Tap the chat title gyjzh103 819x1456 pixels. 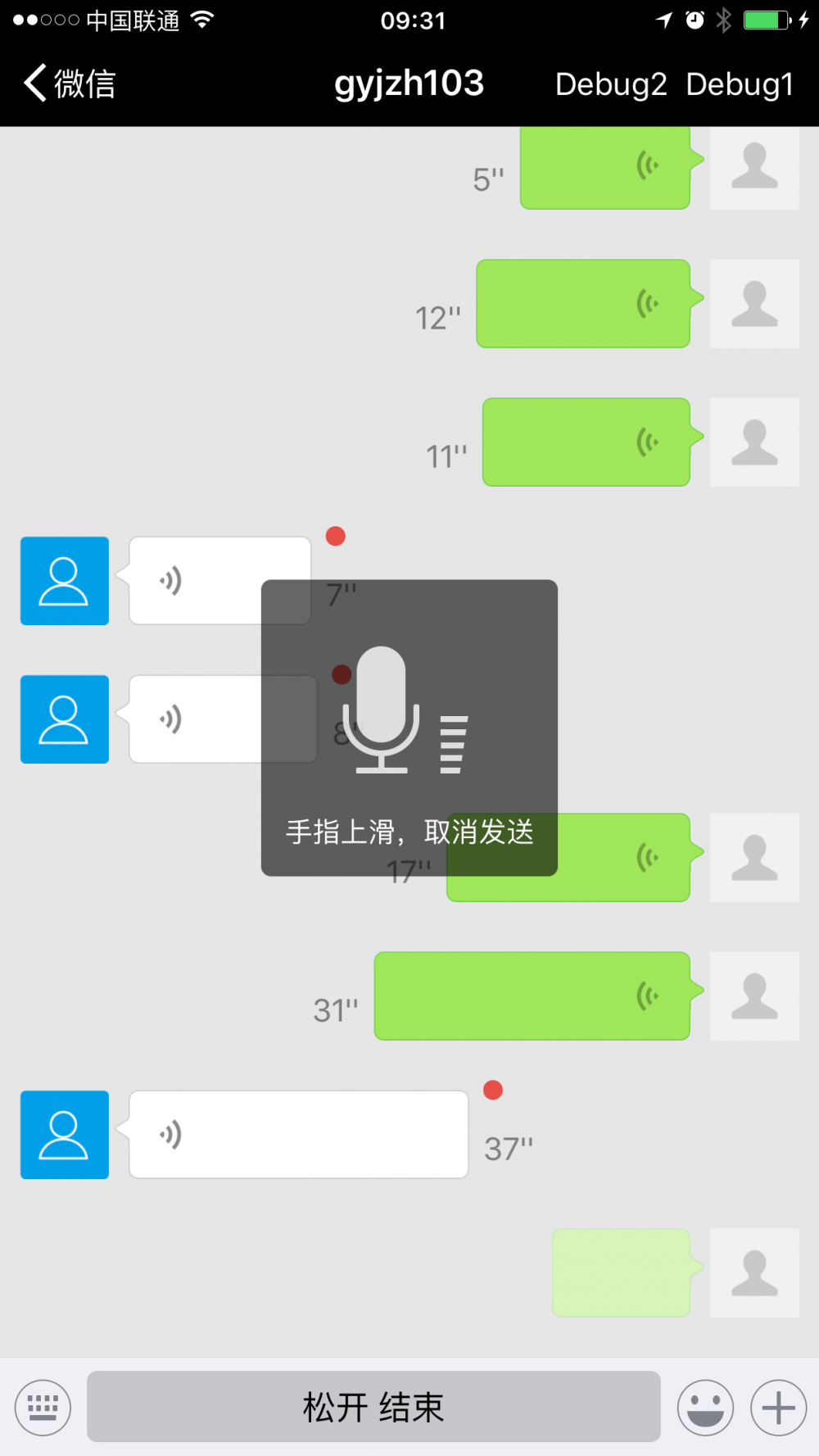click(409, 83)
